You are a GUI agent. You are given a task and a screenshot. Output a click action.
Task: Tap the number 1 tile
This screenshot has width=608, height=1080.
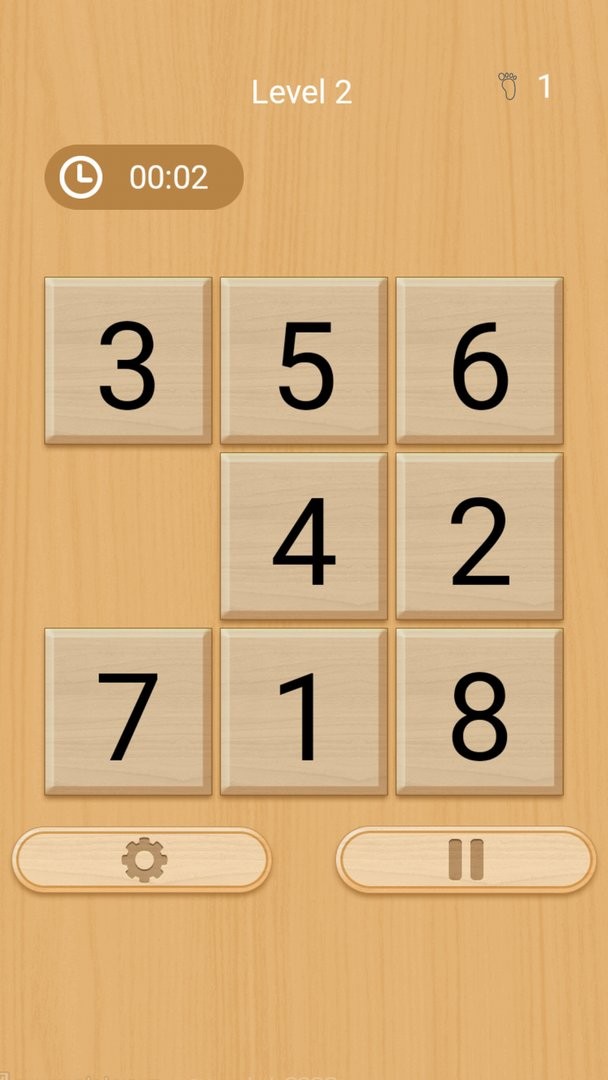(x=304, y=712)
